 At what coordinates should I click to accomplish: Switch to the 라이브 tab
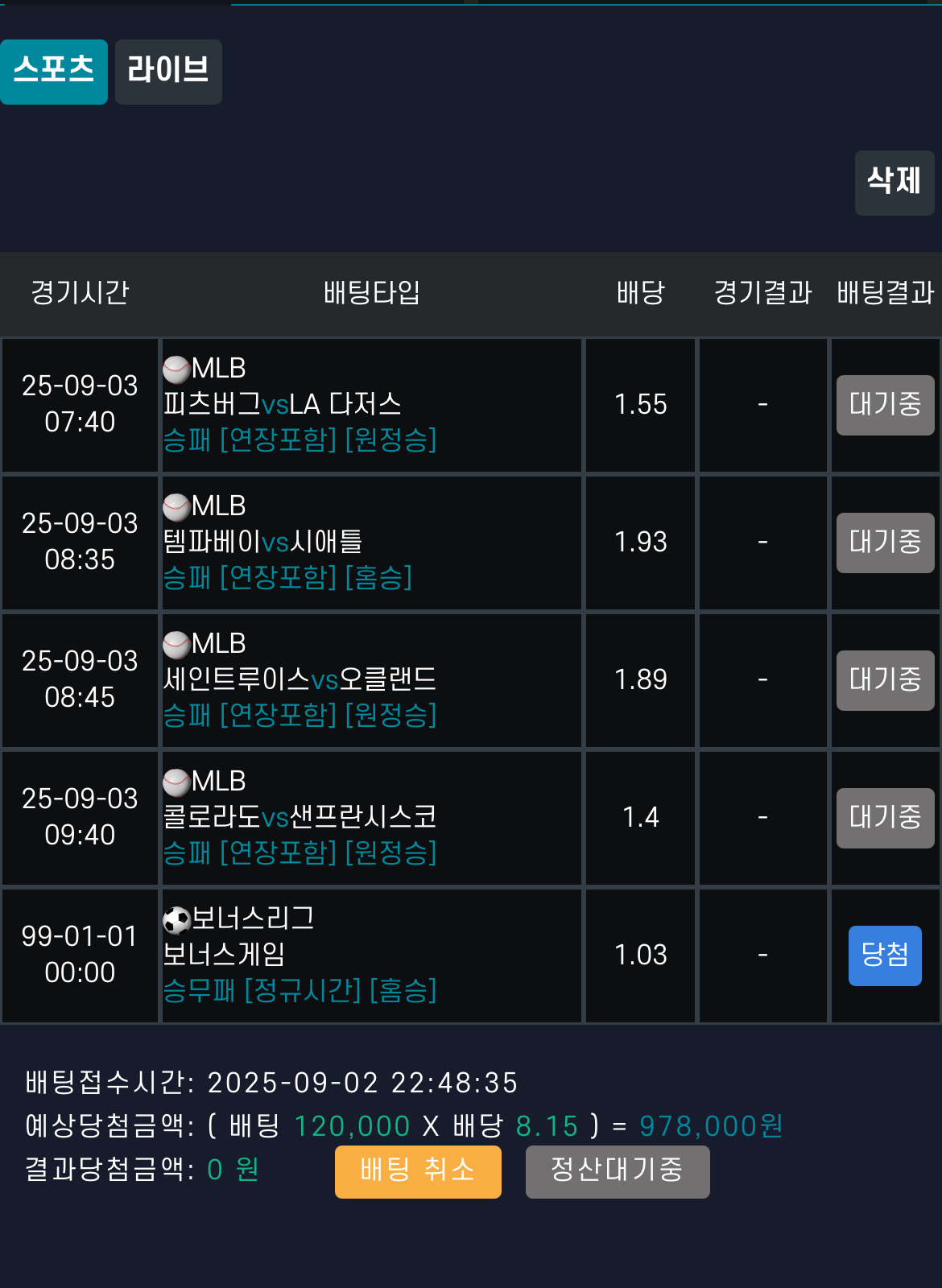168,72
